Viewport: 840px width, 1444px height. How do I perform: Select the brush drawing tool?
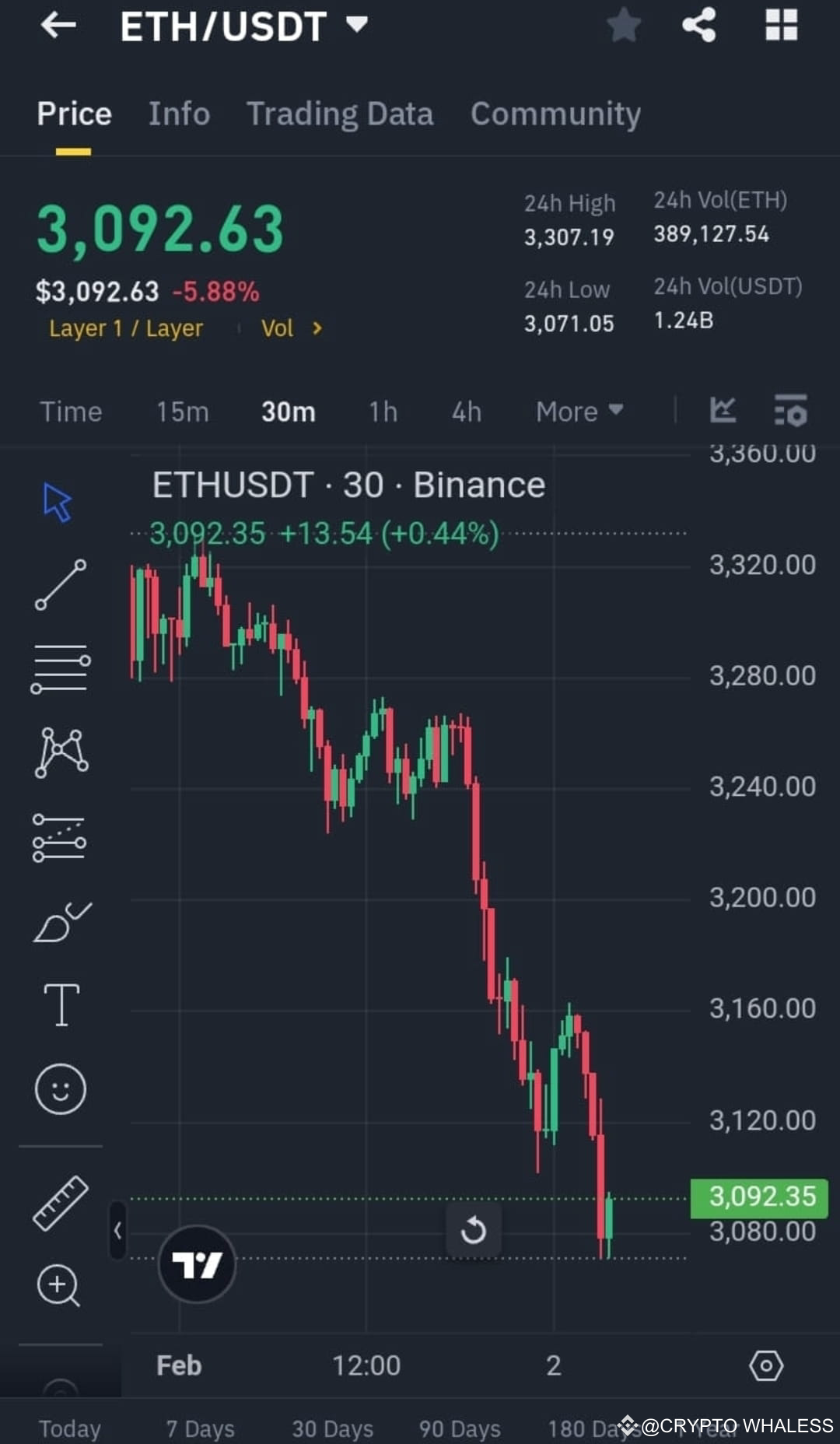pyautogui.click(x=61, y=922)
